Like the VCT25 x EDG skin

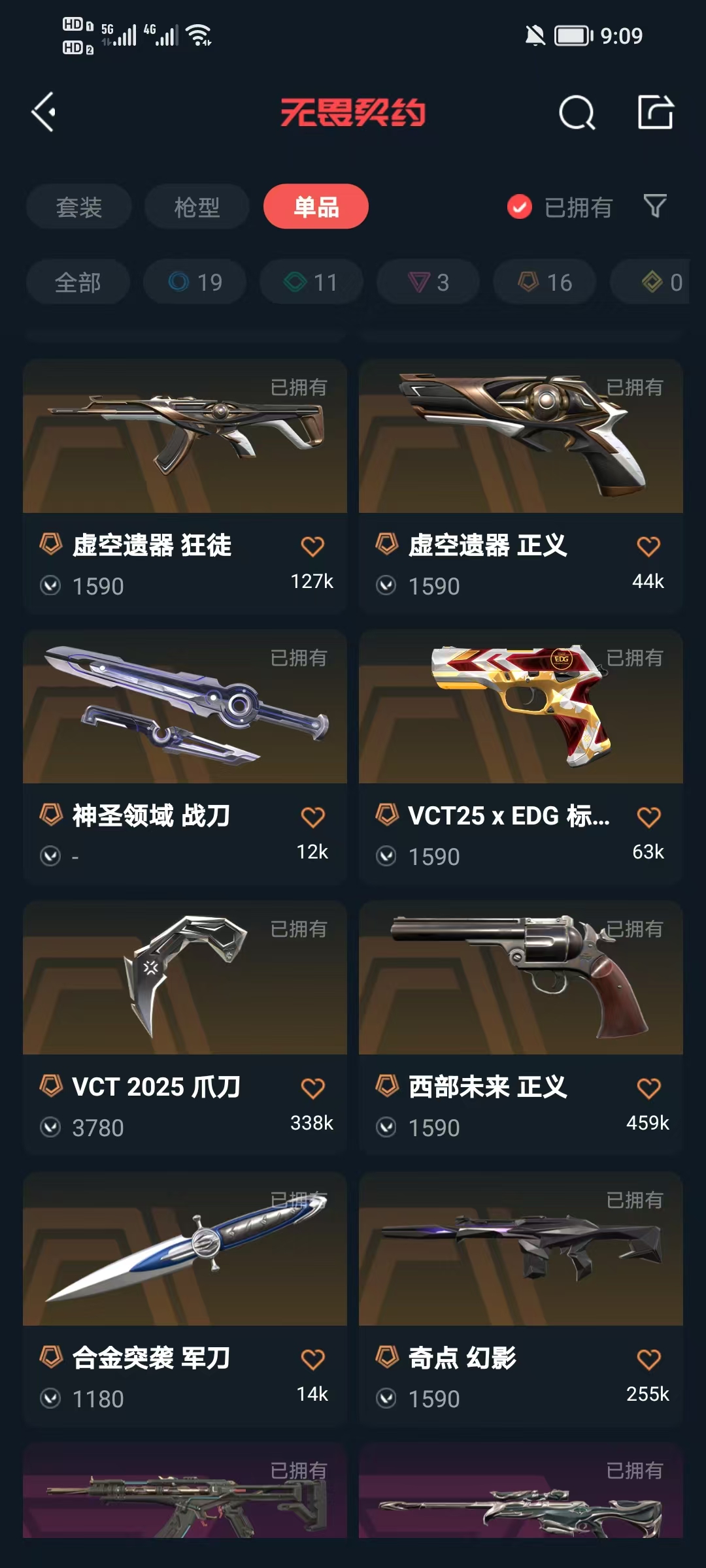[x=648, y=817]
